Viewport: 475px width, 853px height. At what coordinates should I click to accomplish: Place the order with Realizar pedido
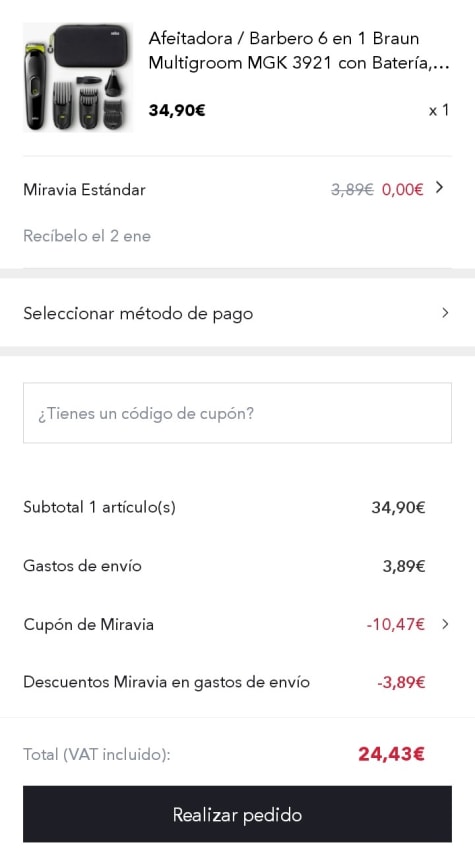coord(237,814)
